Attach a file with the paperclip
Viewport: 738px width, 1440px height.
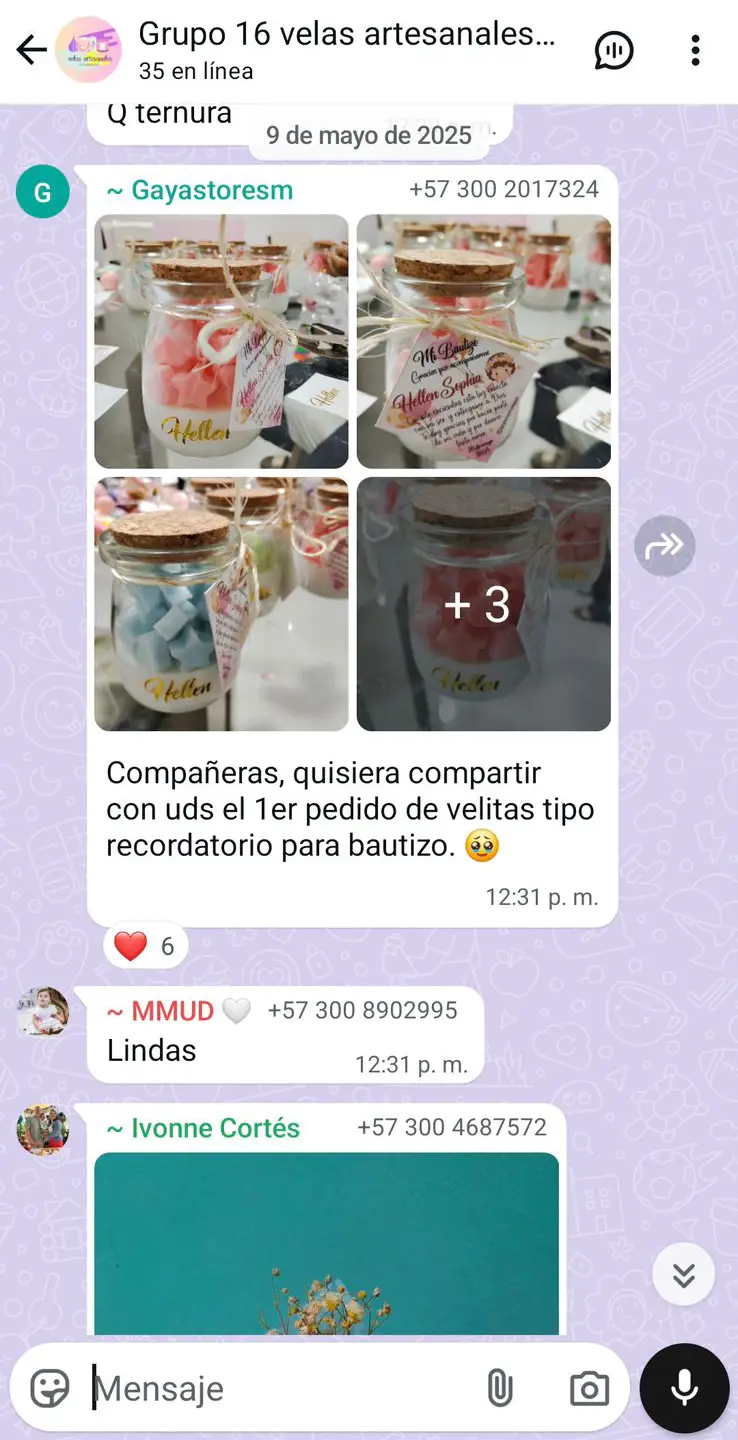[499, 1388]
